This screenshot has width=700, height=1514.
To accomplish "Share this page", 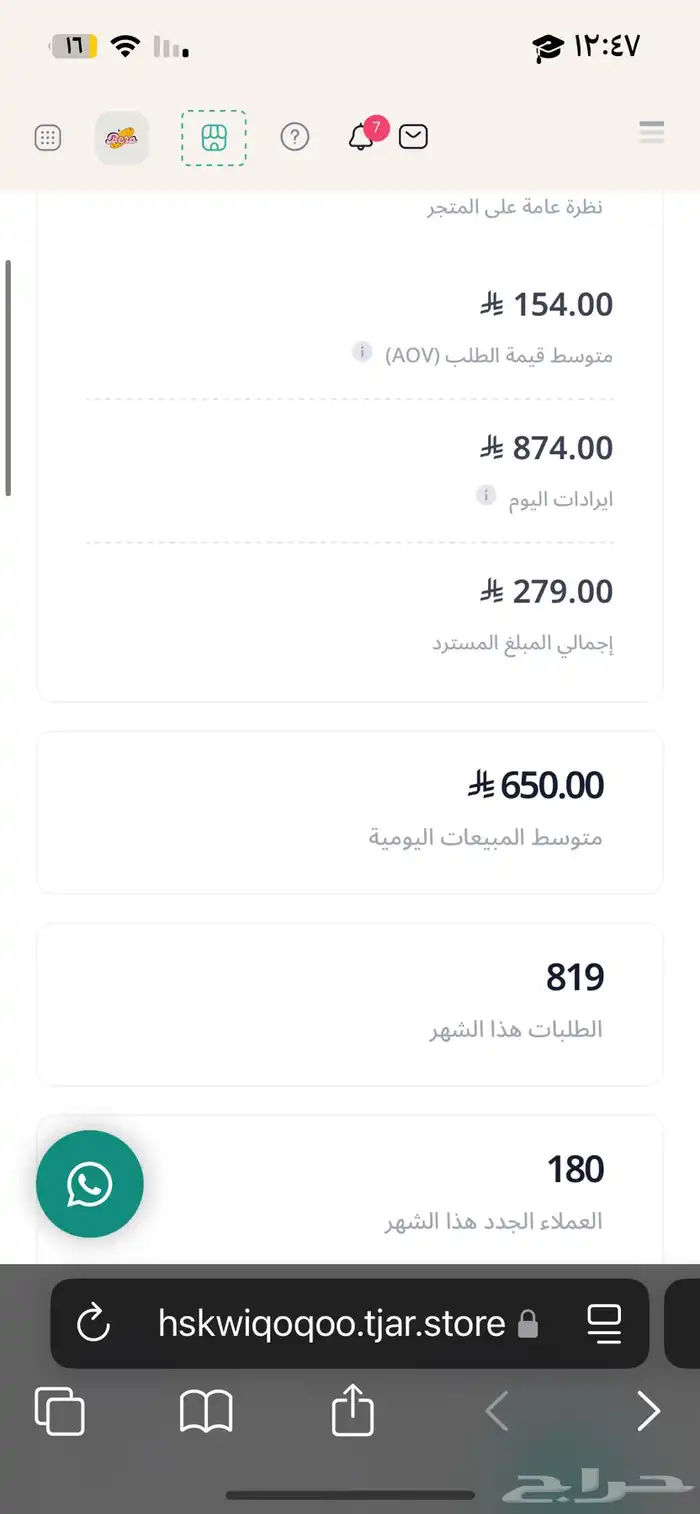I will 352,1410.
